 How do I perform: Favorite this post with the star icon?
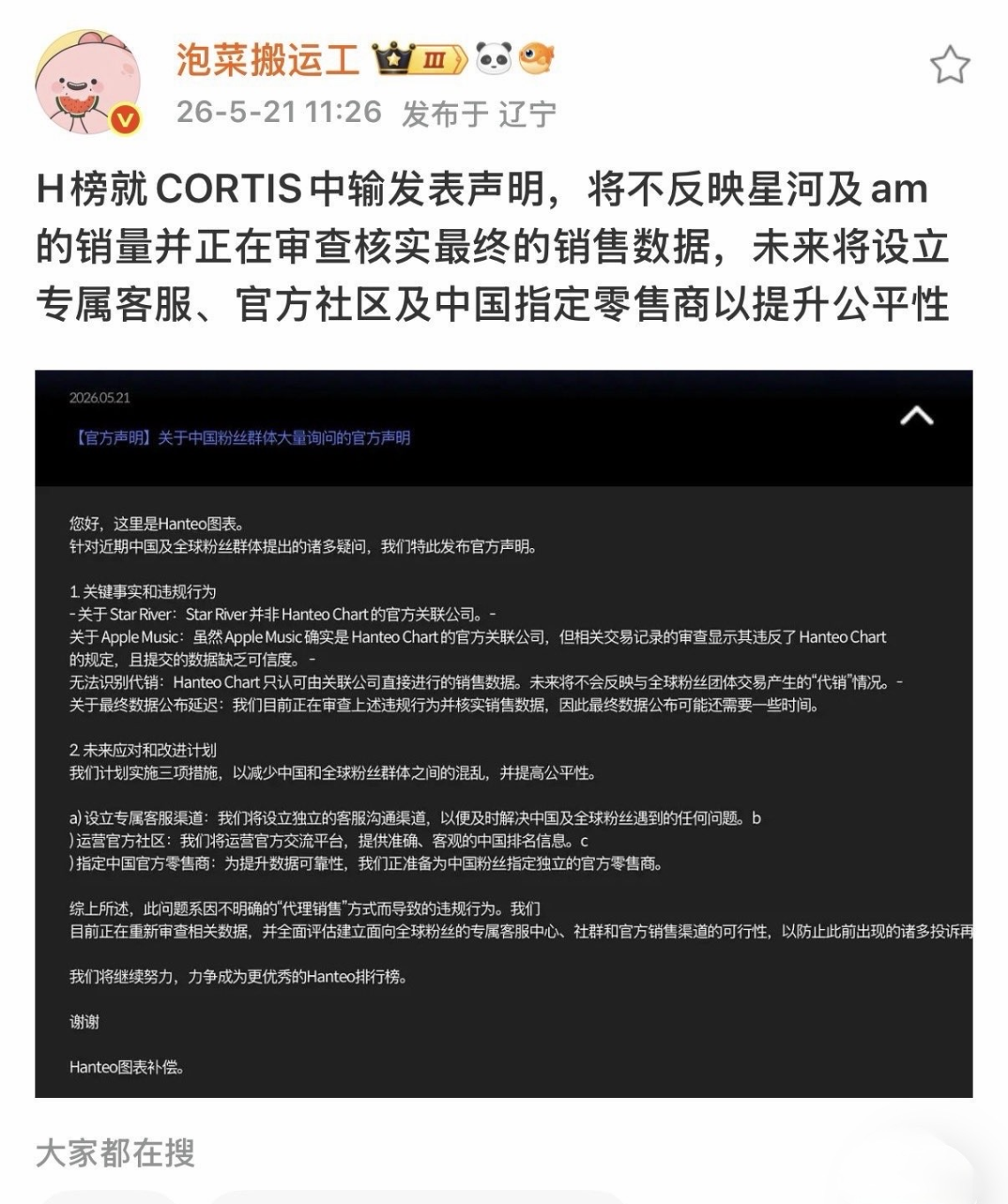tap(950, 65)
